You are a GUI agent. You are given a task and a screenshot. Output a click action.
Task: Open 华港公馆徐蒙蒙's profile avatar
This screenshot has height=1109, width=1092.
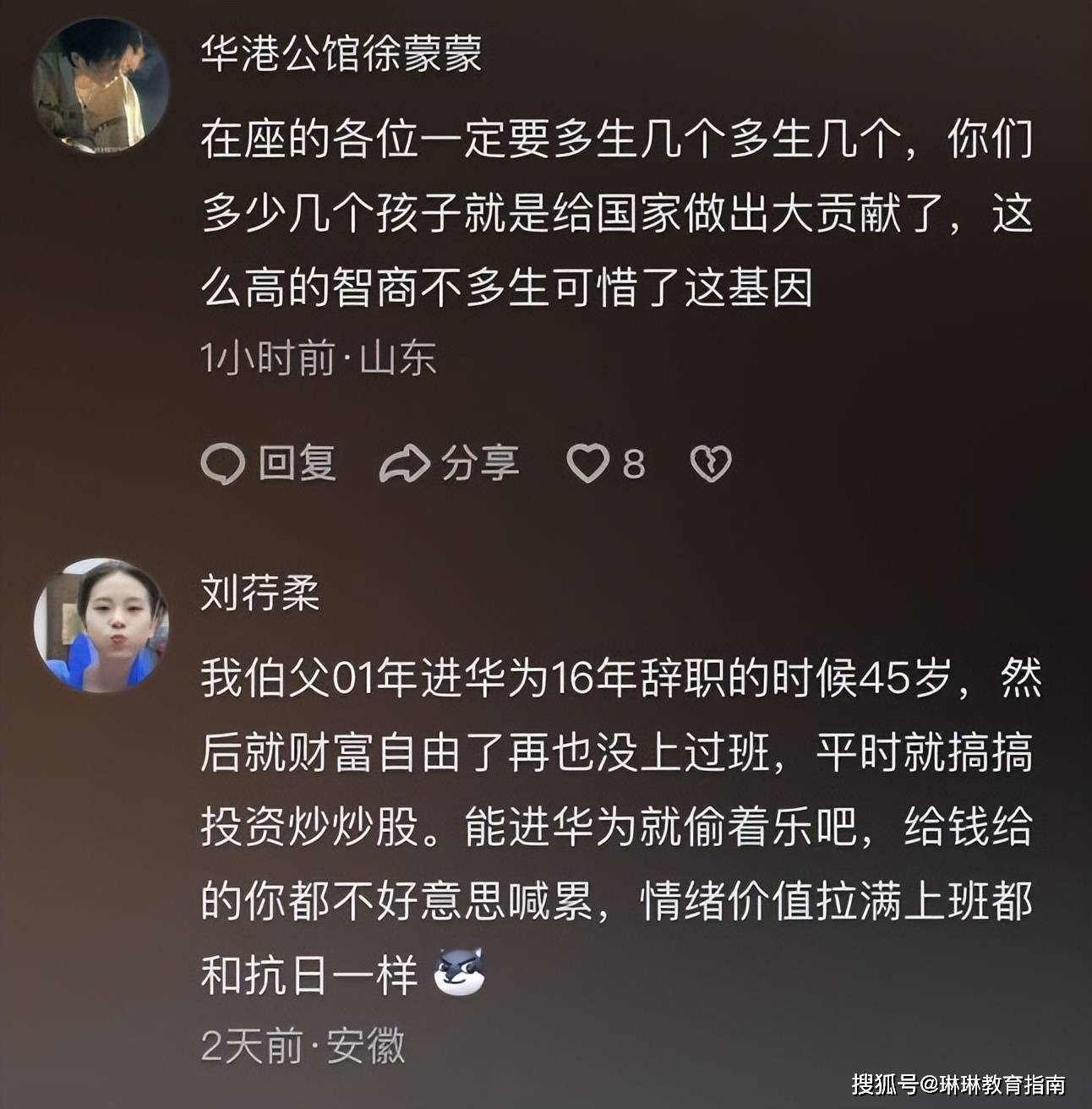pyautogui.click(x=101, y=86)
